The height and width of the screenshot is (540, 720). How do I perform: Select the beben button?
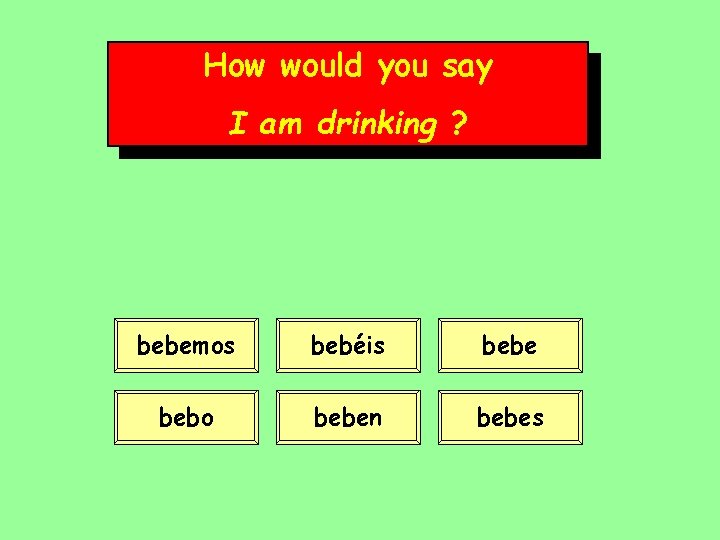tap(348, 417)
